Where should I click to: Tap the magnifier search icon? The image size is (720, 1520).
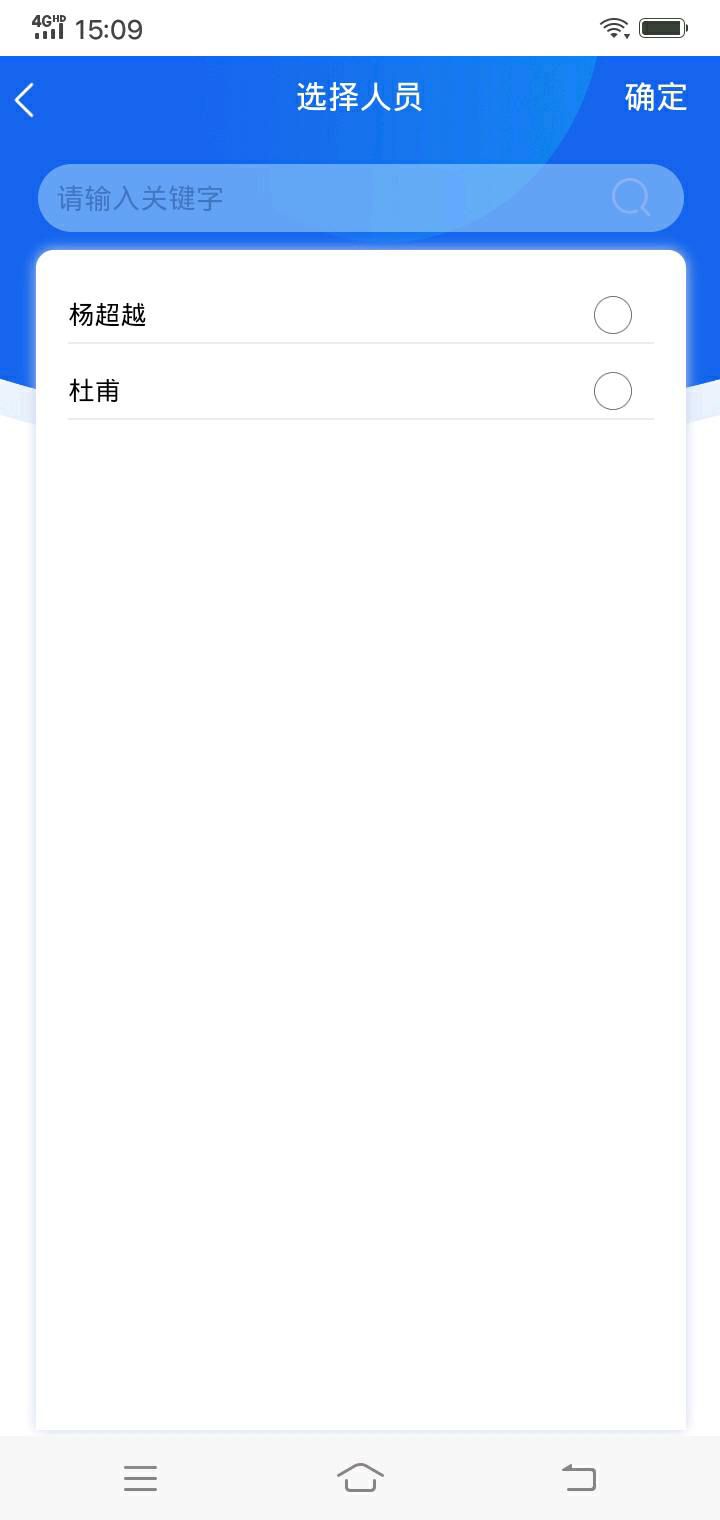(631, 198)
